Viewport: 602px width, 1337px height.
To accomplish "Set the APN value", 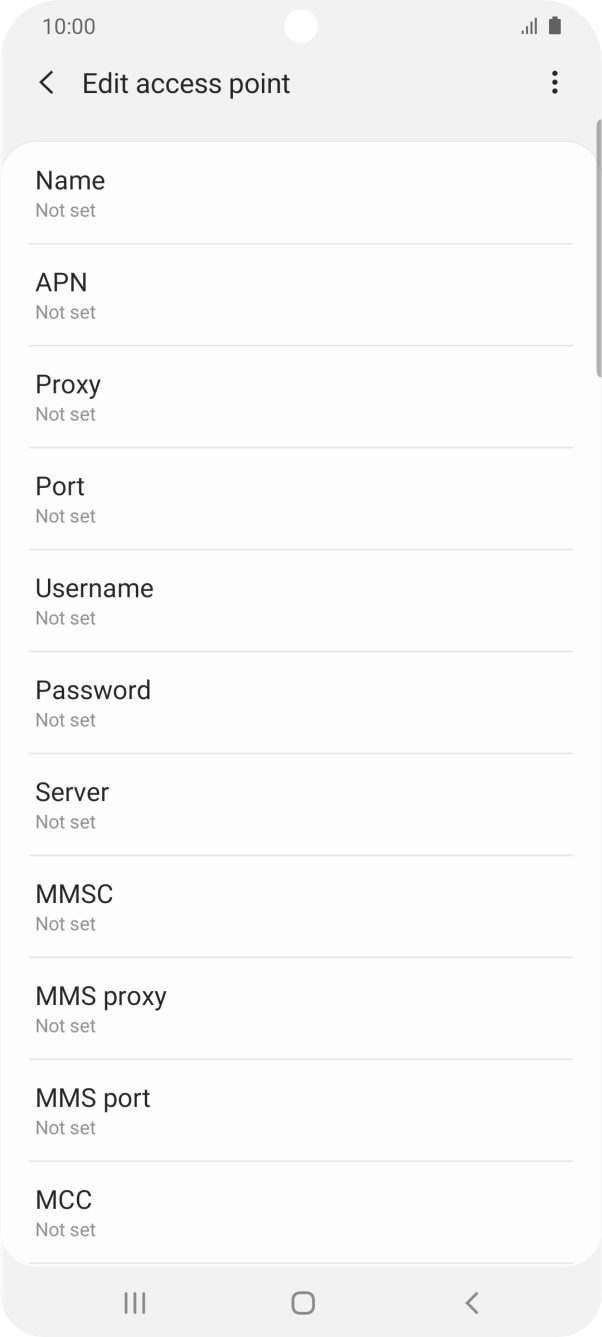I will pyautogui.click(x=300, y=296).
